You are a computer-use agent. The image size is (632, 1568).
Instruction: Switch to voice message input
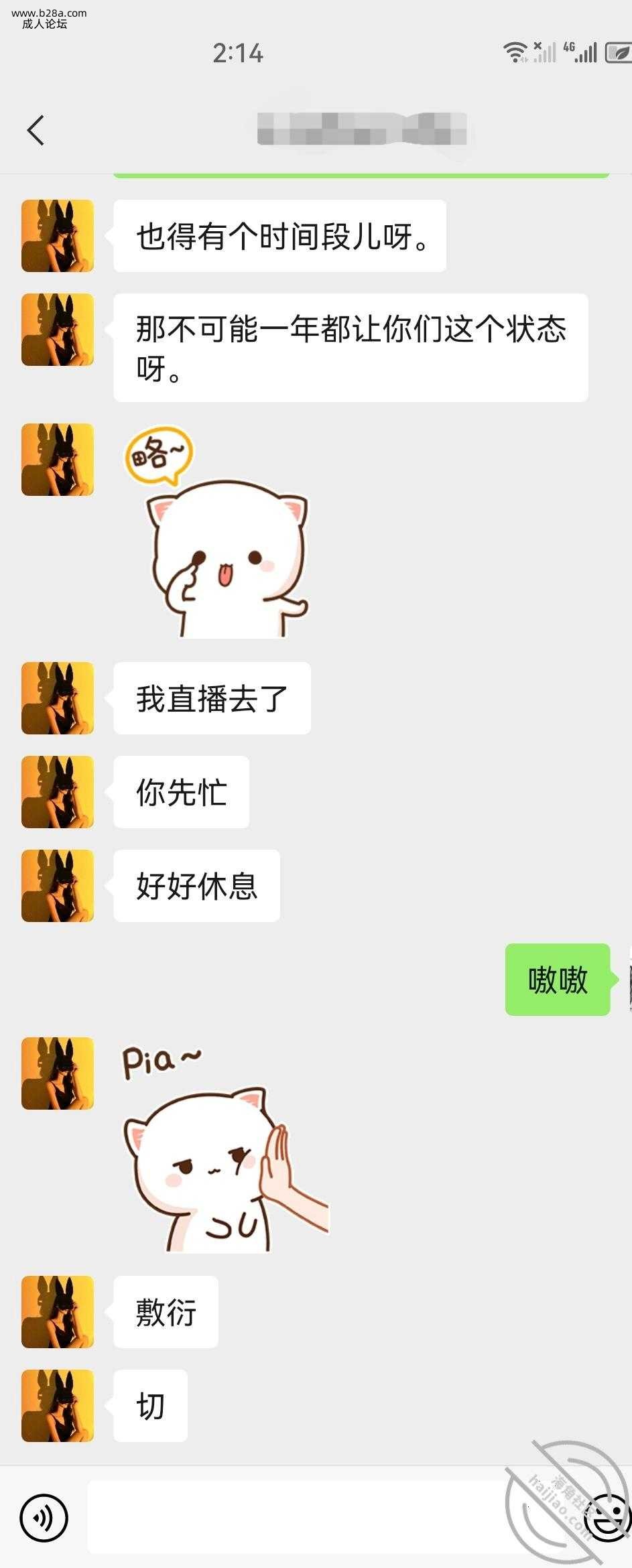pyautogui.click(x=44, y=1518)
